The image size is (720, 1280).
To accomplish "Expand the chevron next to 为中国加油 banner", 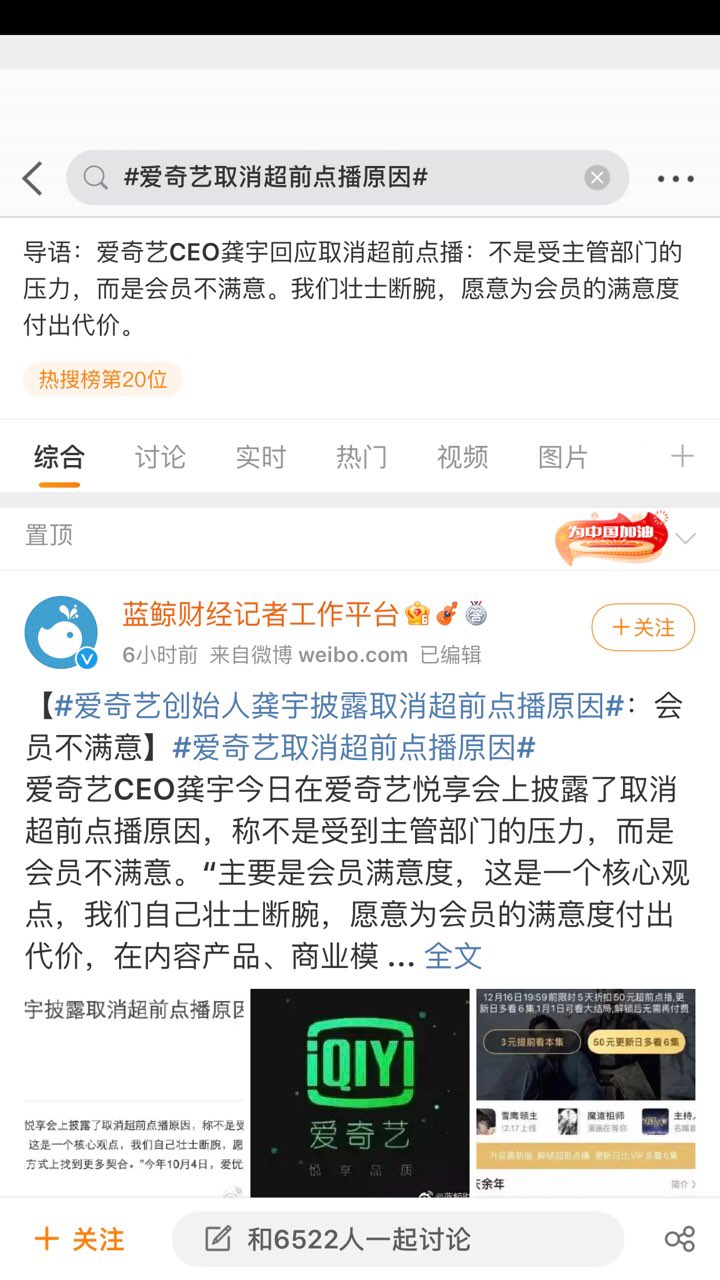I will (x=685, y=539).
